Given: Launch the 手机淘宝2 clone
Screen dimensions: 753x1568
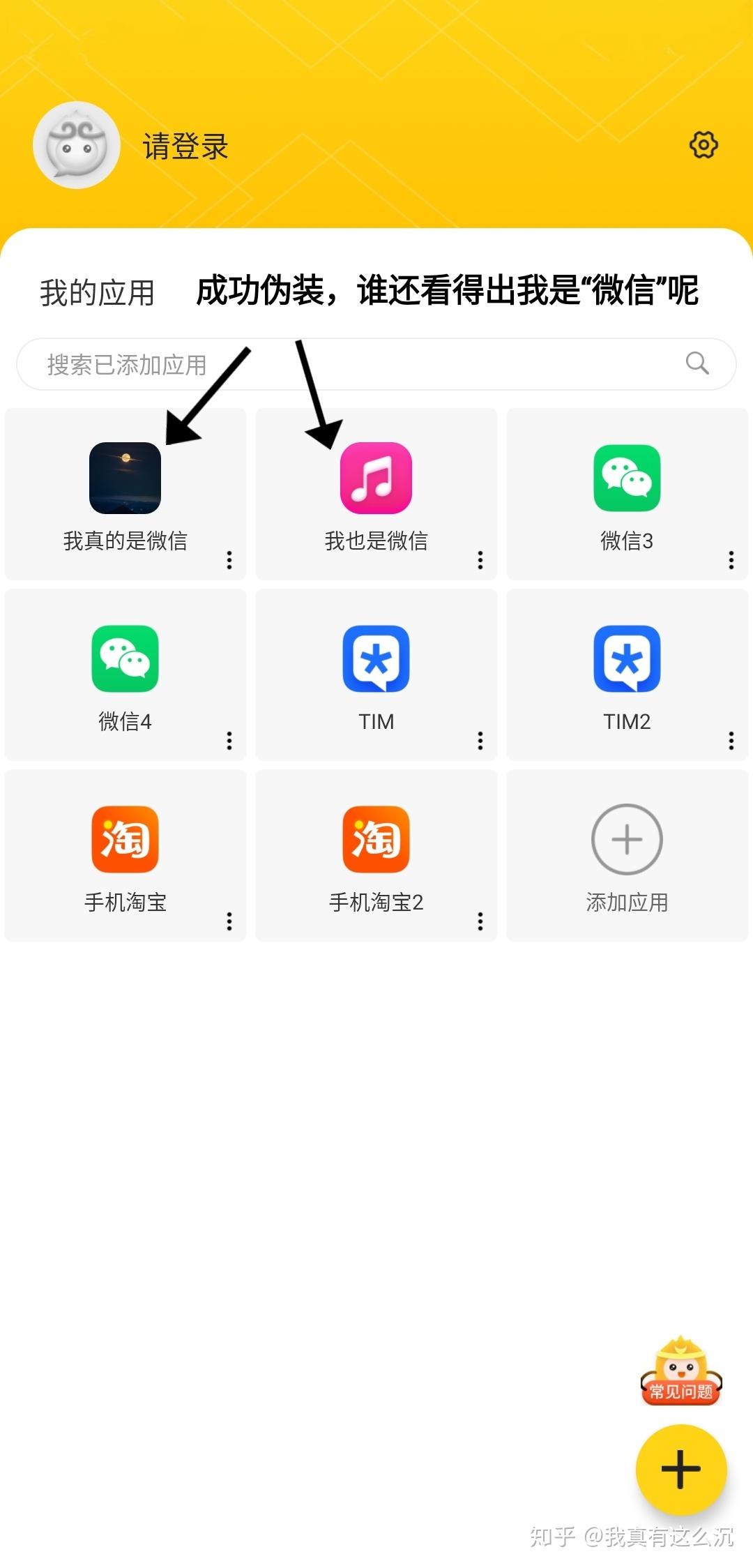Looking at the screenshot, I should [376, 840].
